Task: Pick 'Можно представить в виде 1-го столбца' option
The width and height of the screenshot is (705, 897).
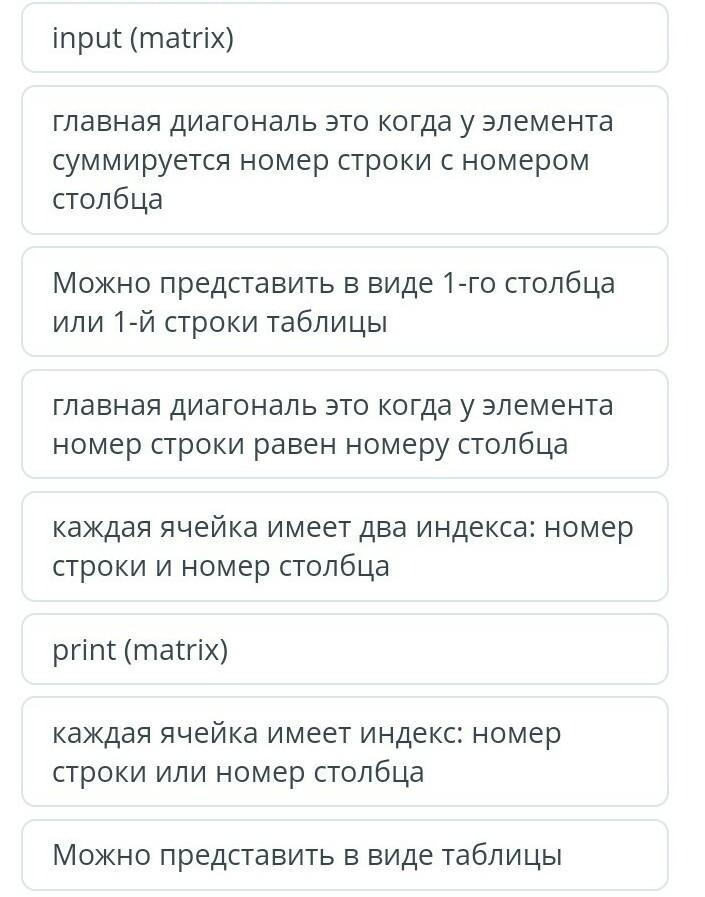Action: [344, 302]
